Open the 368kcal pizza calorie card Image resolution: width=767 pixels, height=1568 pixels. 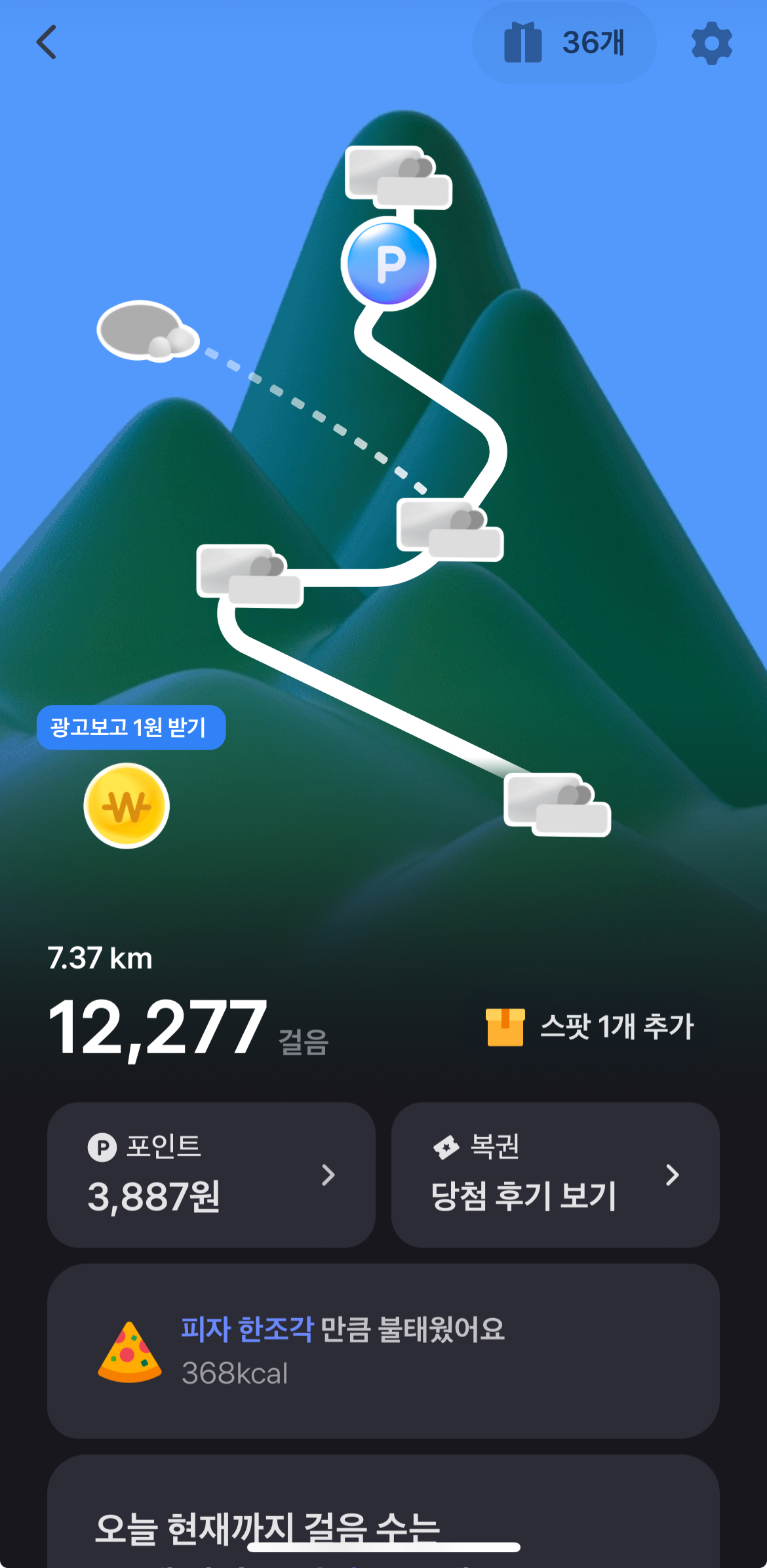click(x=383, y=1351)
